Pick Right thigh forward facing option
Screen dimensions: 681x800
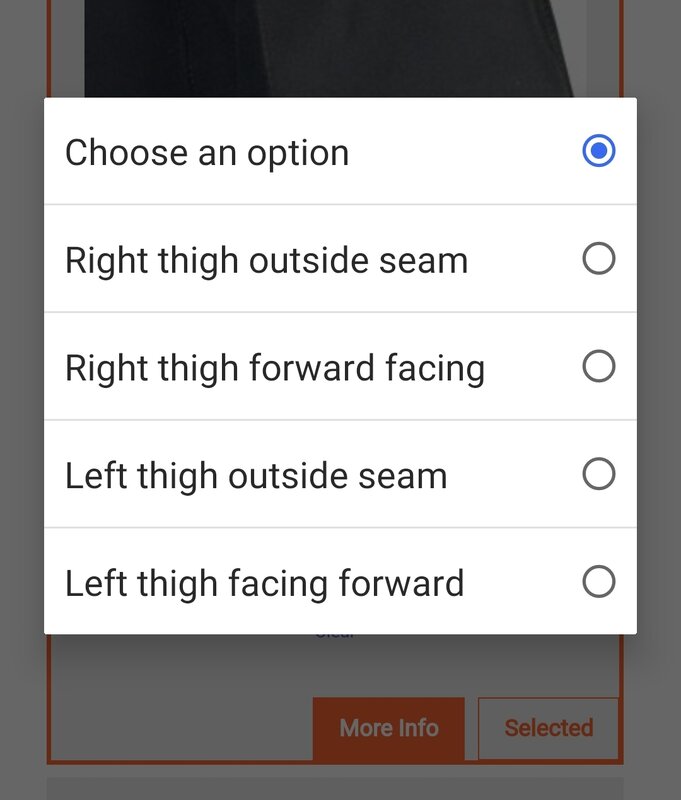tap(598, 367)
